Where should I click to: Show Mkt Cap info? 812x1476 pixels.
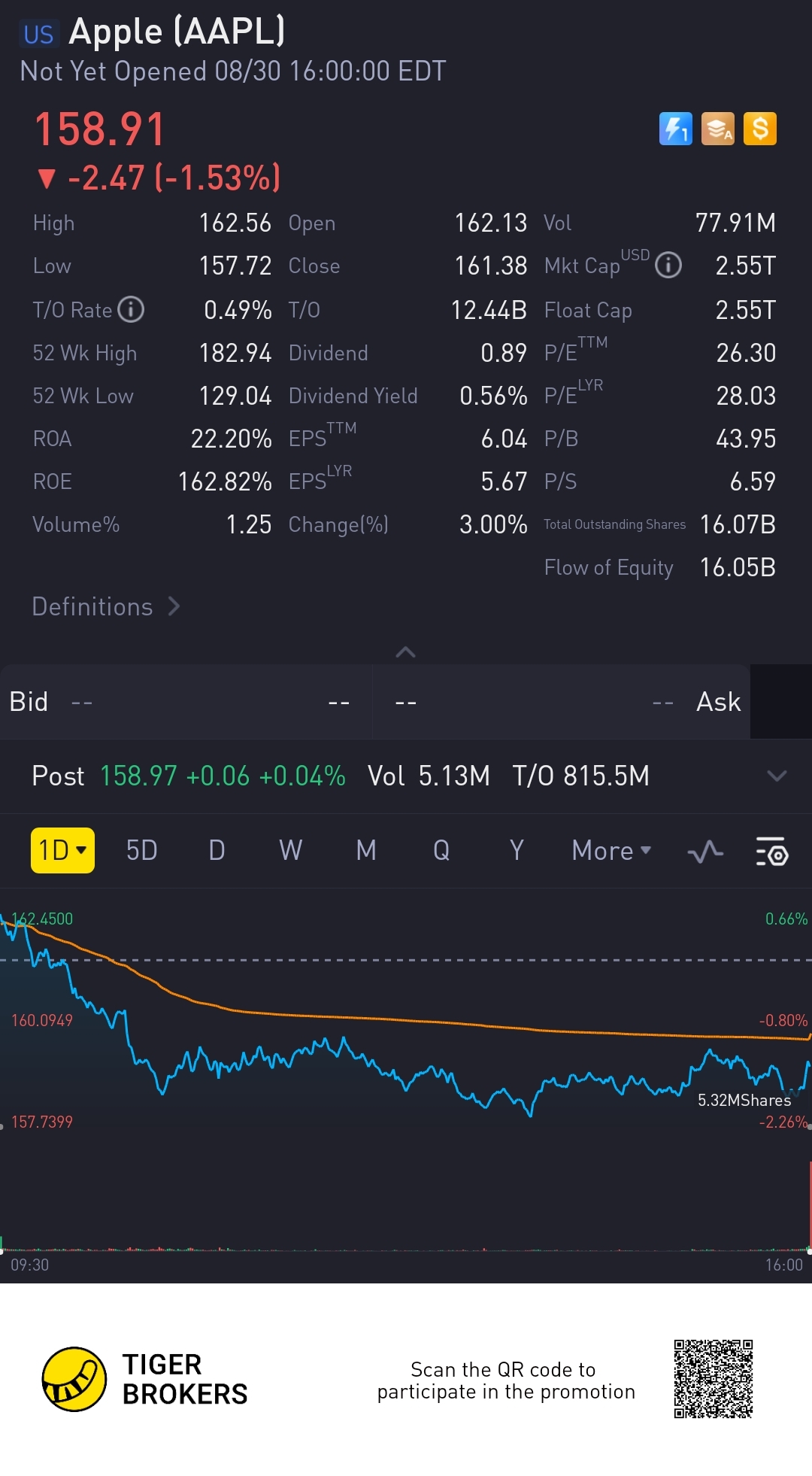point(668,265)
